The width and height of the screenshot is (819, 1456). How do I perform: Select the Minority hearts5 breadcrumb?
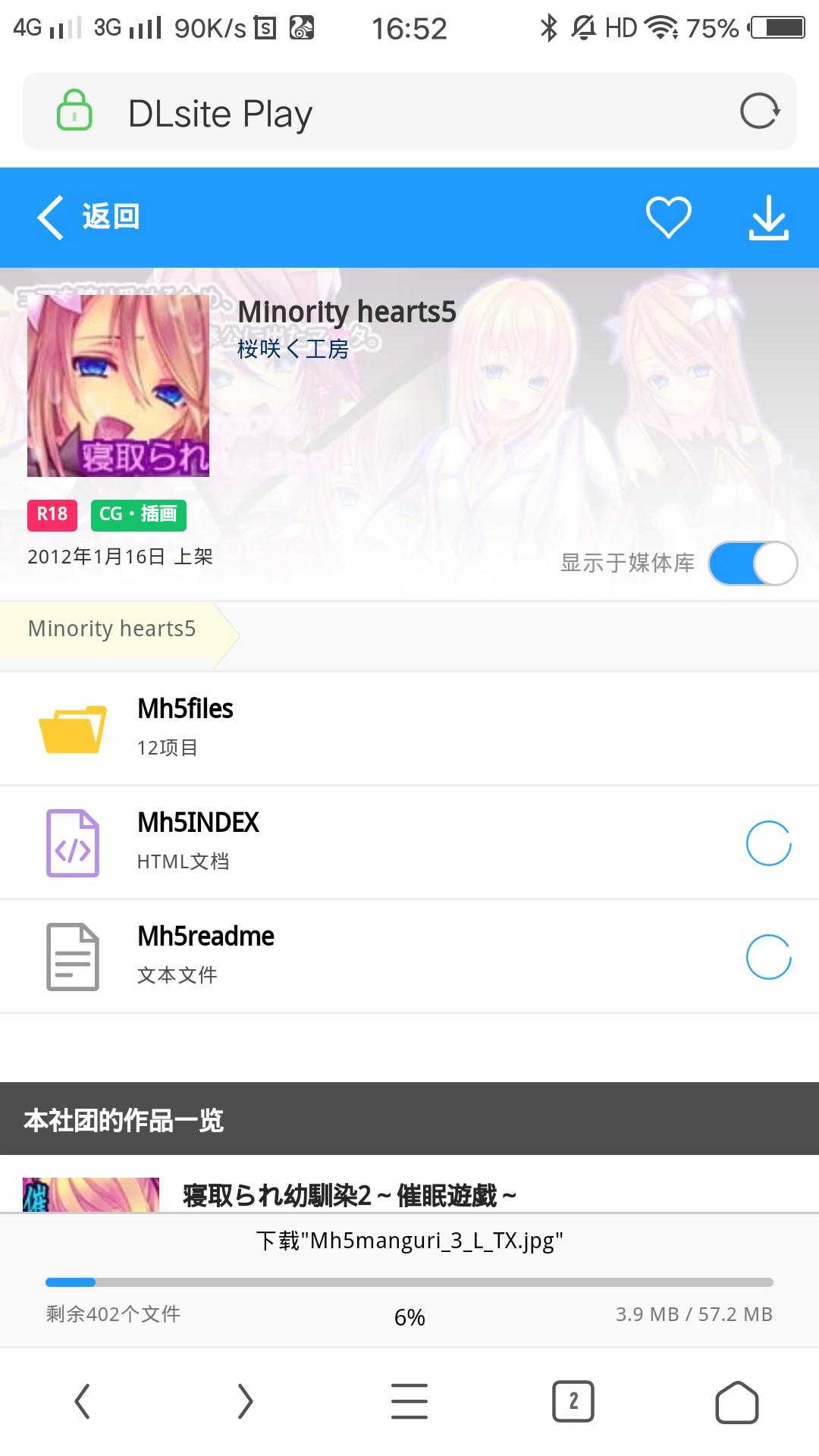point(112,629)
